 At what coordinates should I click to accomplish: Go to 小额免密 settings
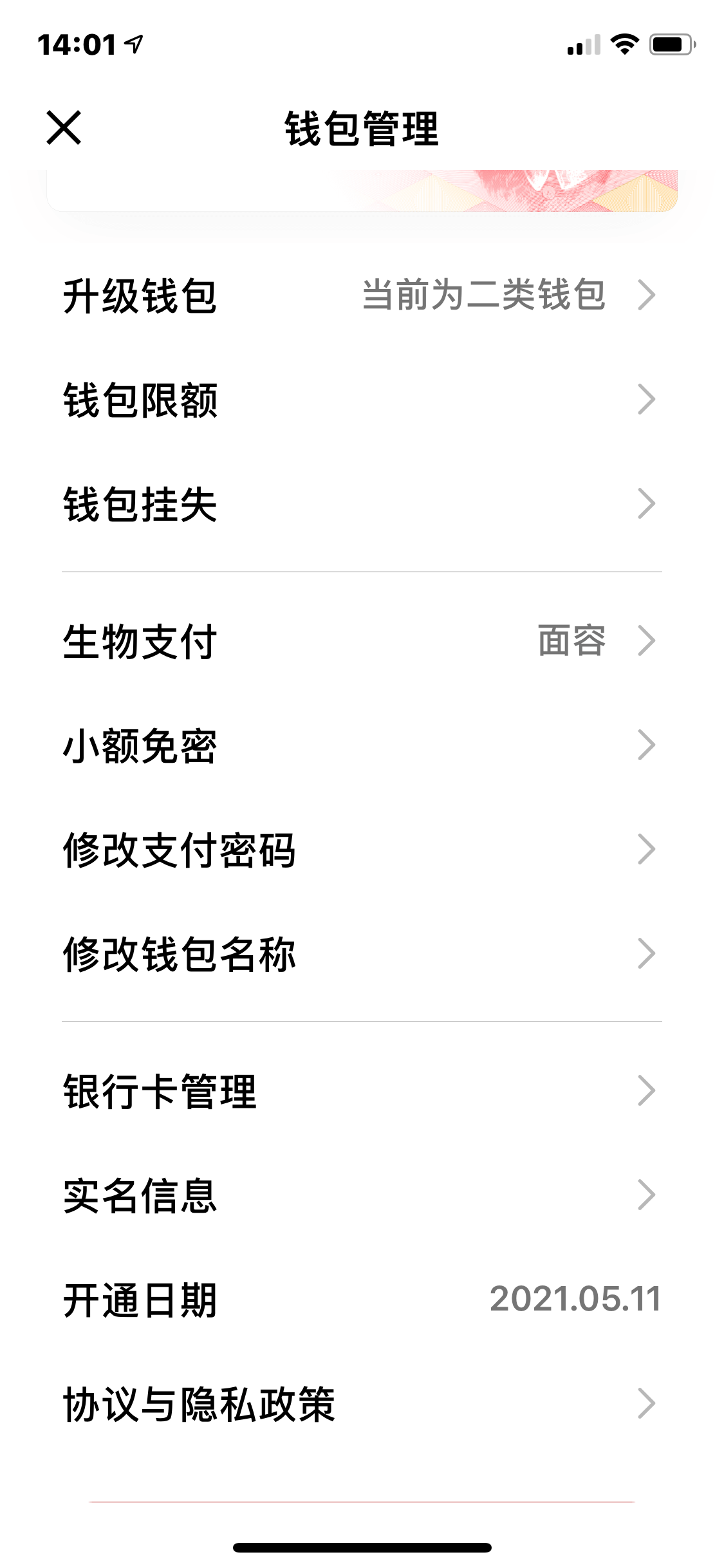(360, 745)
